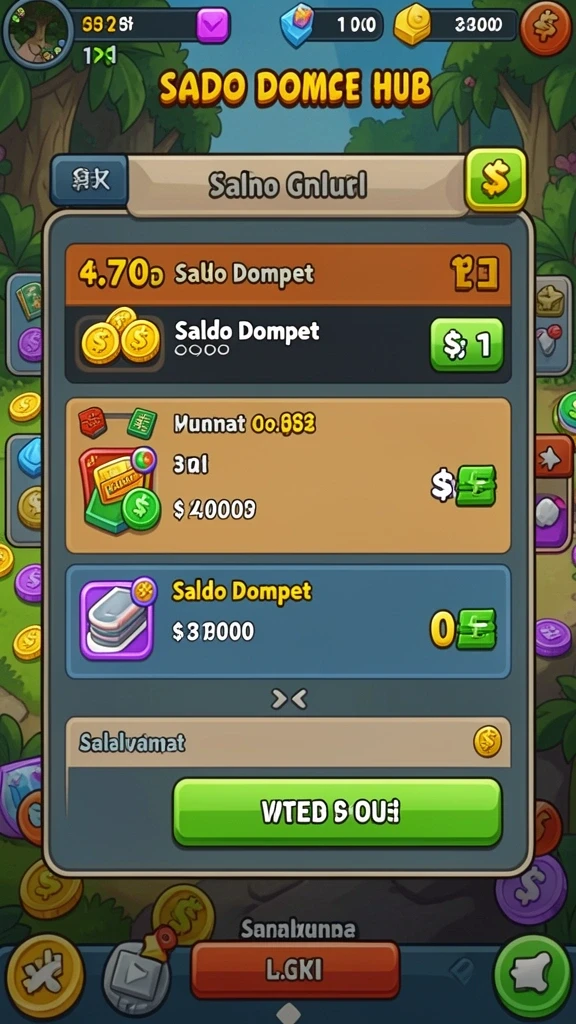Screen dimensions: 576x1024
Task: Tap the large green VTED S OUI button
Action: [337, 812]
